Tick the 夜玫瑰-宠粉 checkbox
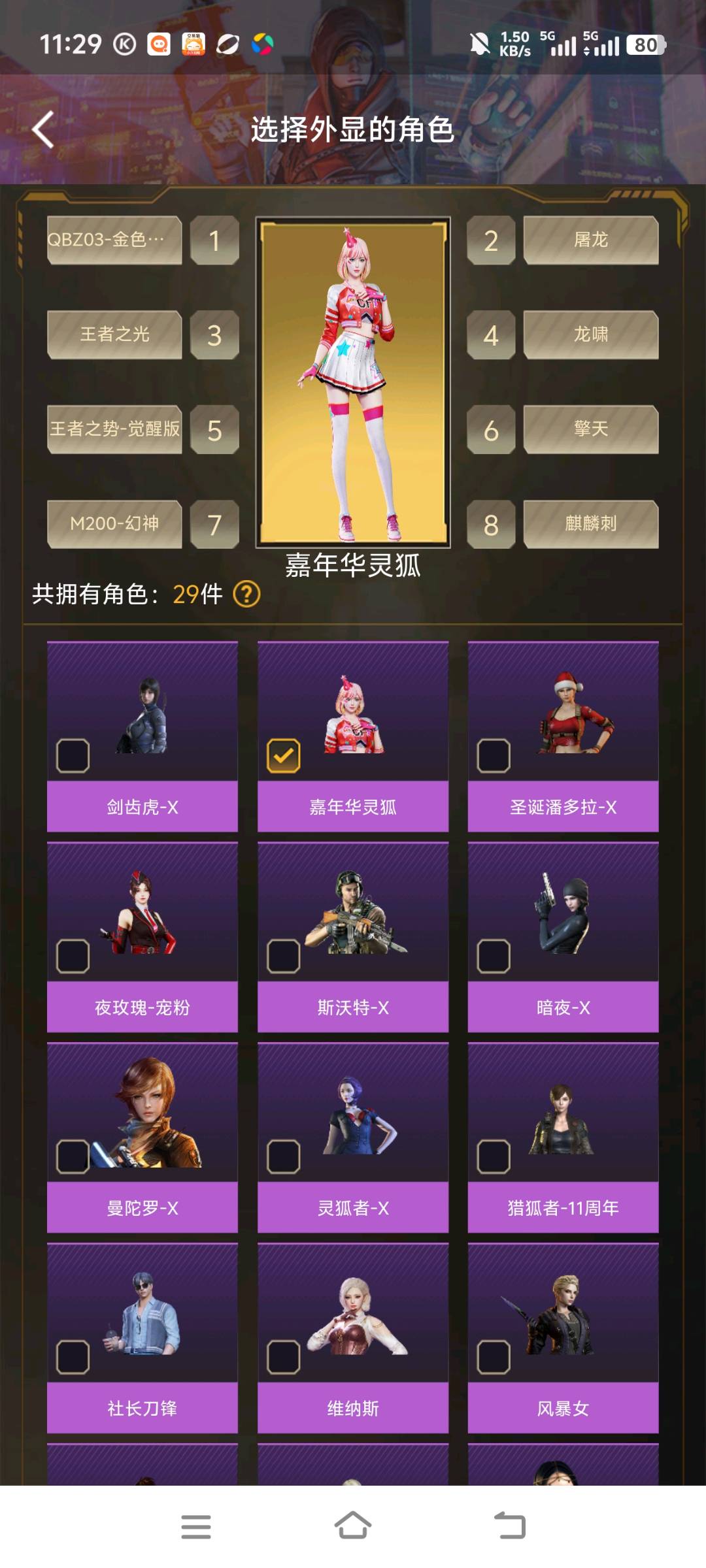 73,956
